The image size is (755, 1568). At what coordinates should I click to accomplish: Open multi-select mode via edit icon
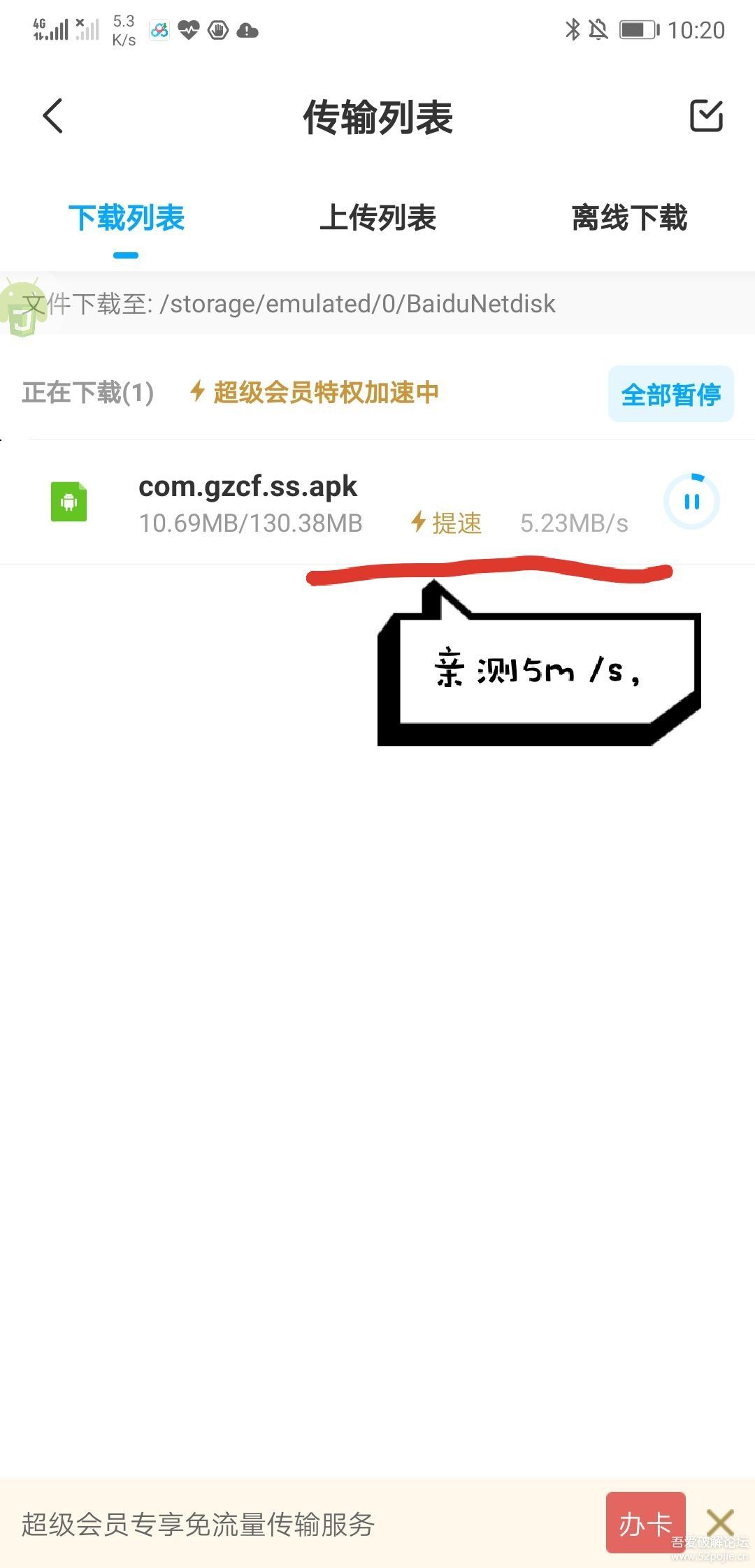707,116
